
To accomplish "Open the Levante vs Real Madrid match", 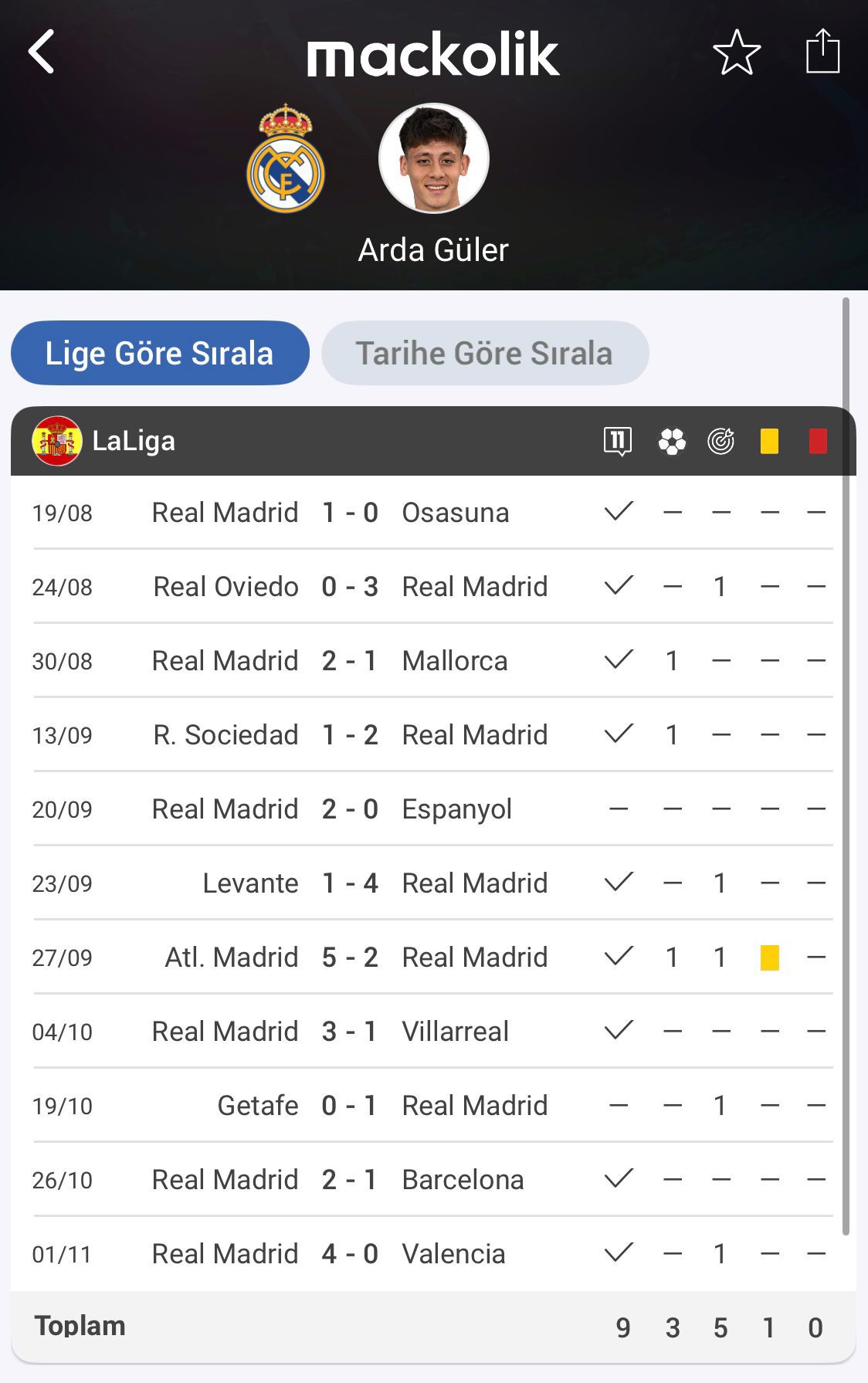I will [x=350, y=883].
